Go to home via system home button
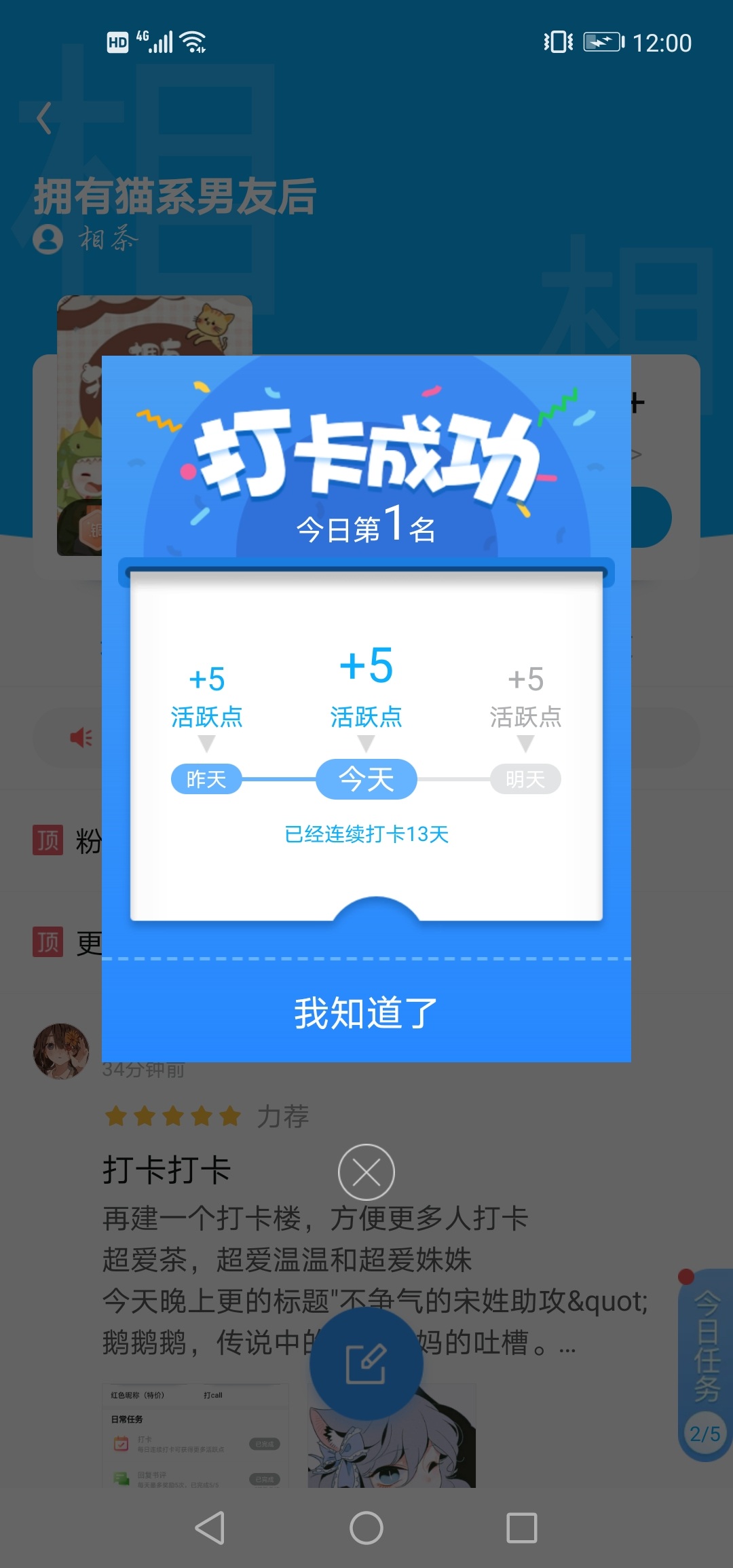 point(366,1528)
